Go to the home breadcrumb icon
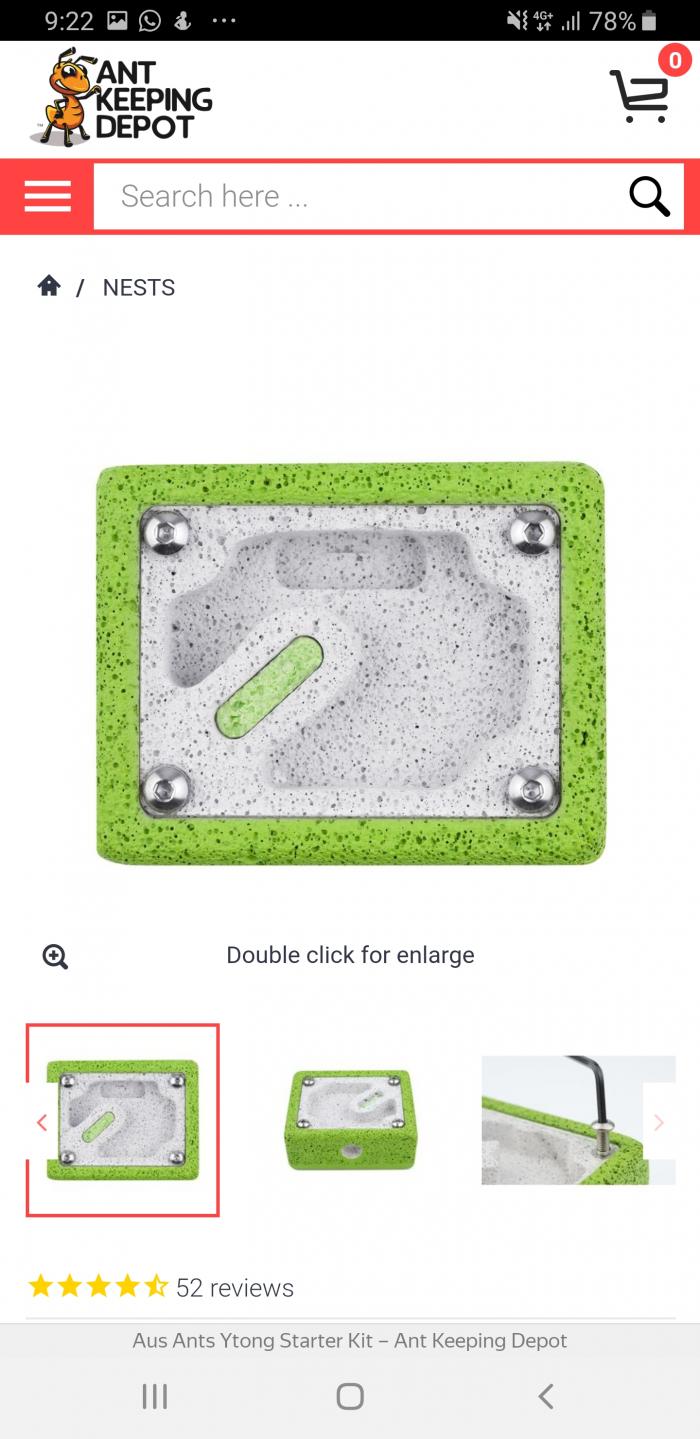 pos(49,287)
